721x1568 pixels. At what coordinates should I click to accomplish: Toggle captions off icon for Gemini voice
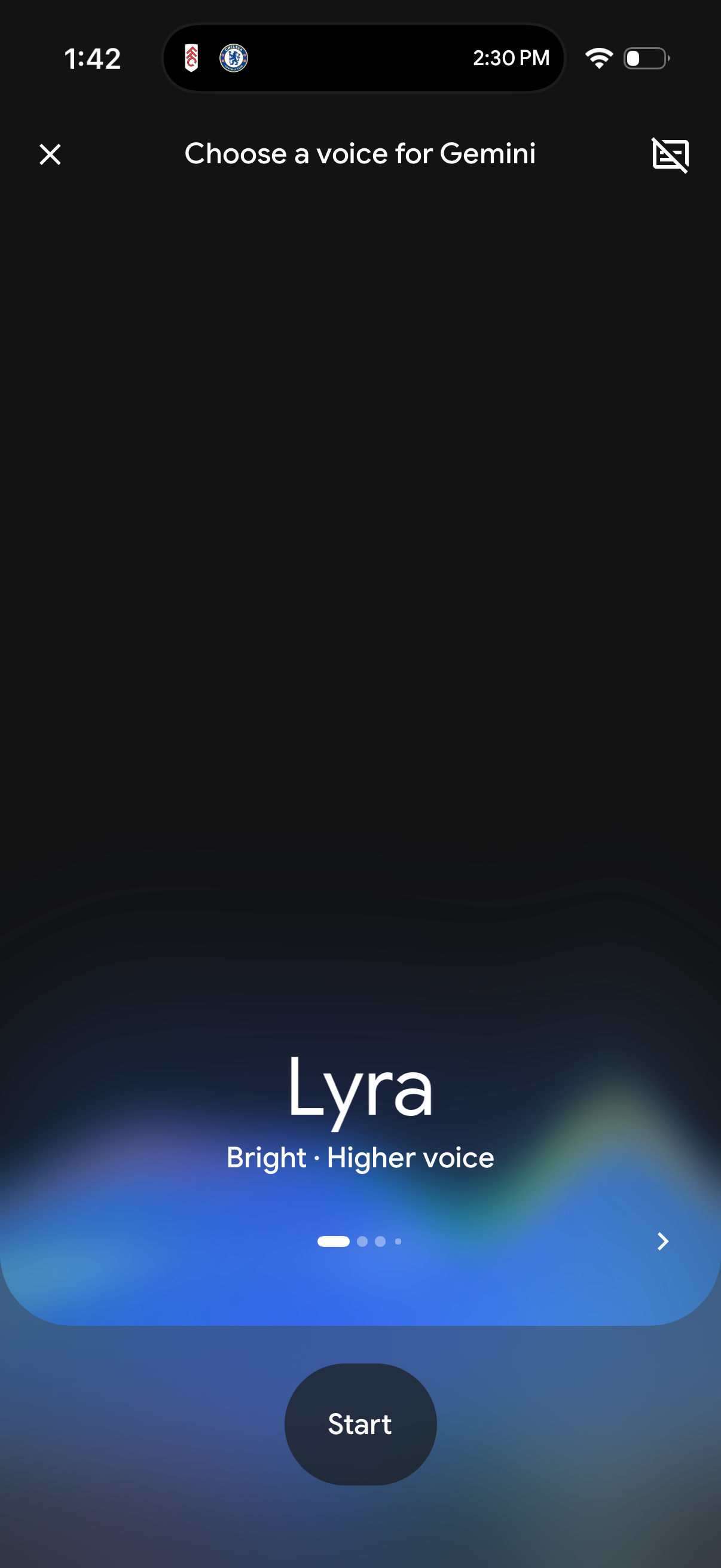[x=670, y=155]
